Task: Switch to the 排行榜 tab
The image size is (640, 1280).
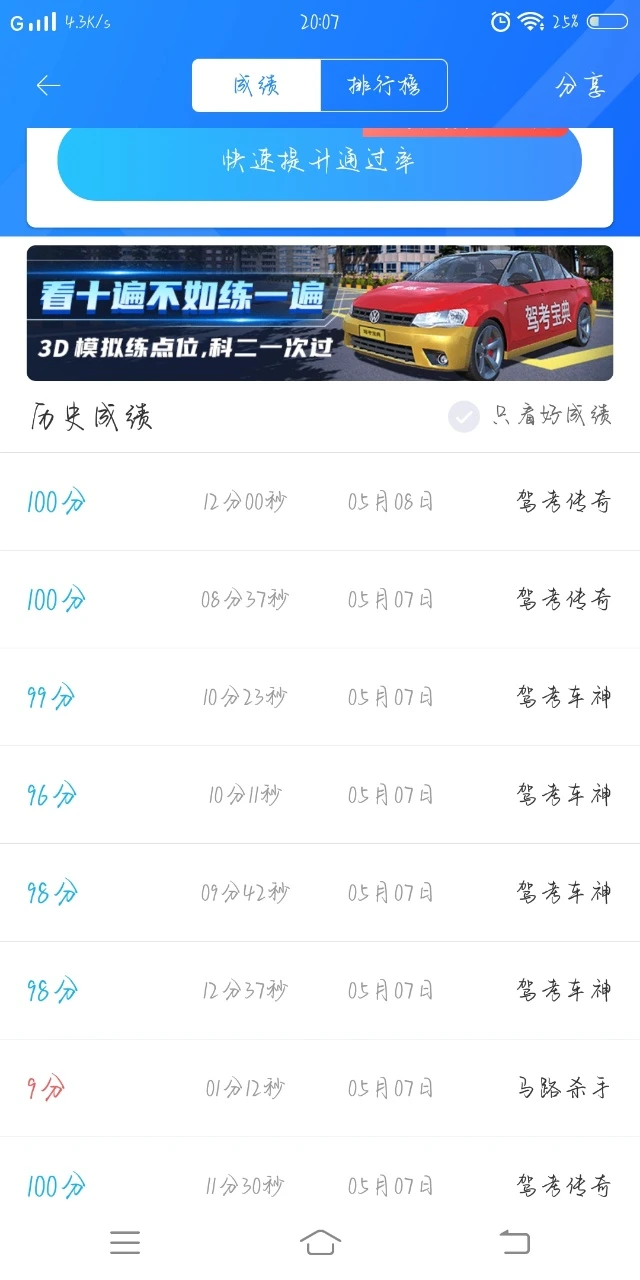Action: click(x=383, y=86)
